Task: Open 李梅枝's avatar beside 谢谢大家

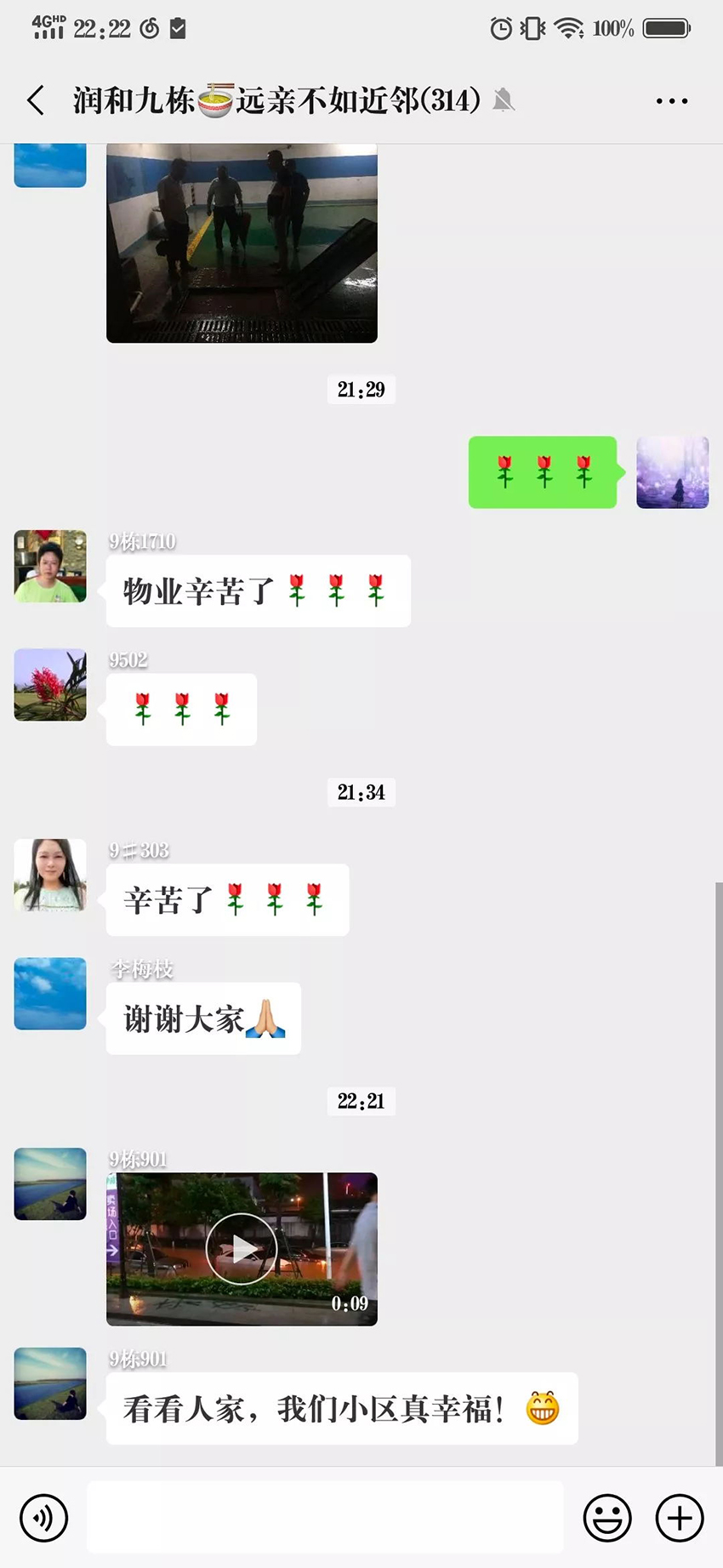Action: click(x=50, y=994)
